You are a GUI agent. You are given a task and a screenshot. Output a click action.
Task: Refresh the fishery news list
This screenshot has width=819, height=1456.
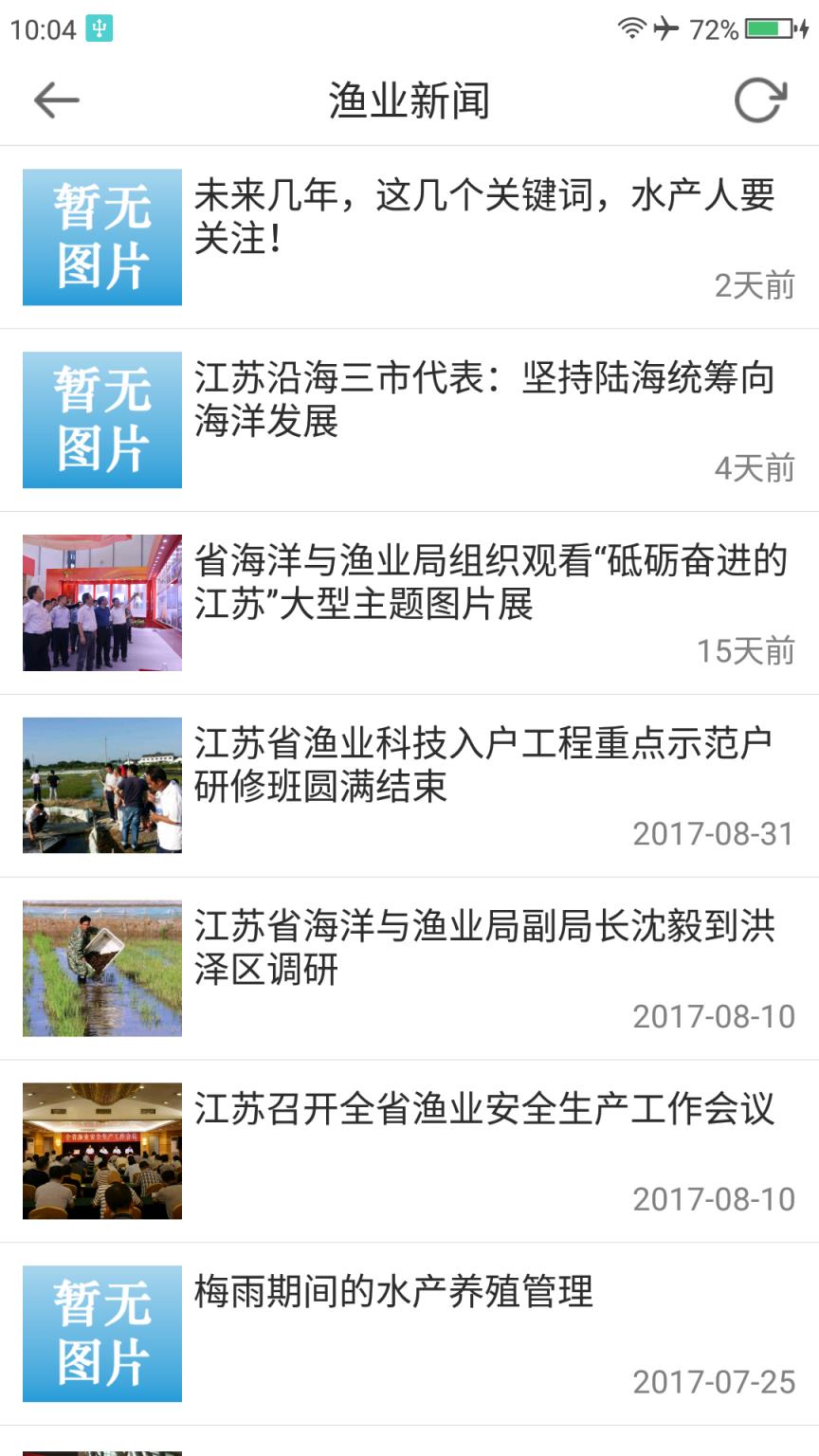(758, 99)
